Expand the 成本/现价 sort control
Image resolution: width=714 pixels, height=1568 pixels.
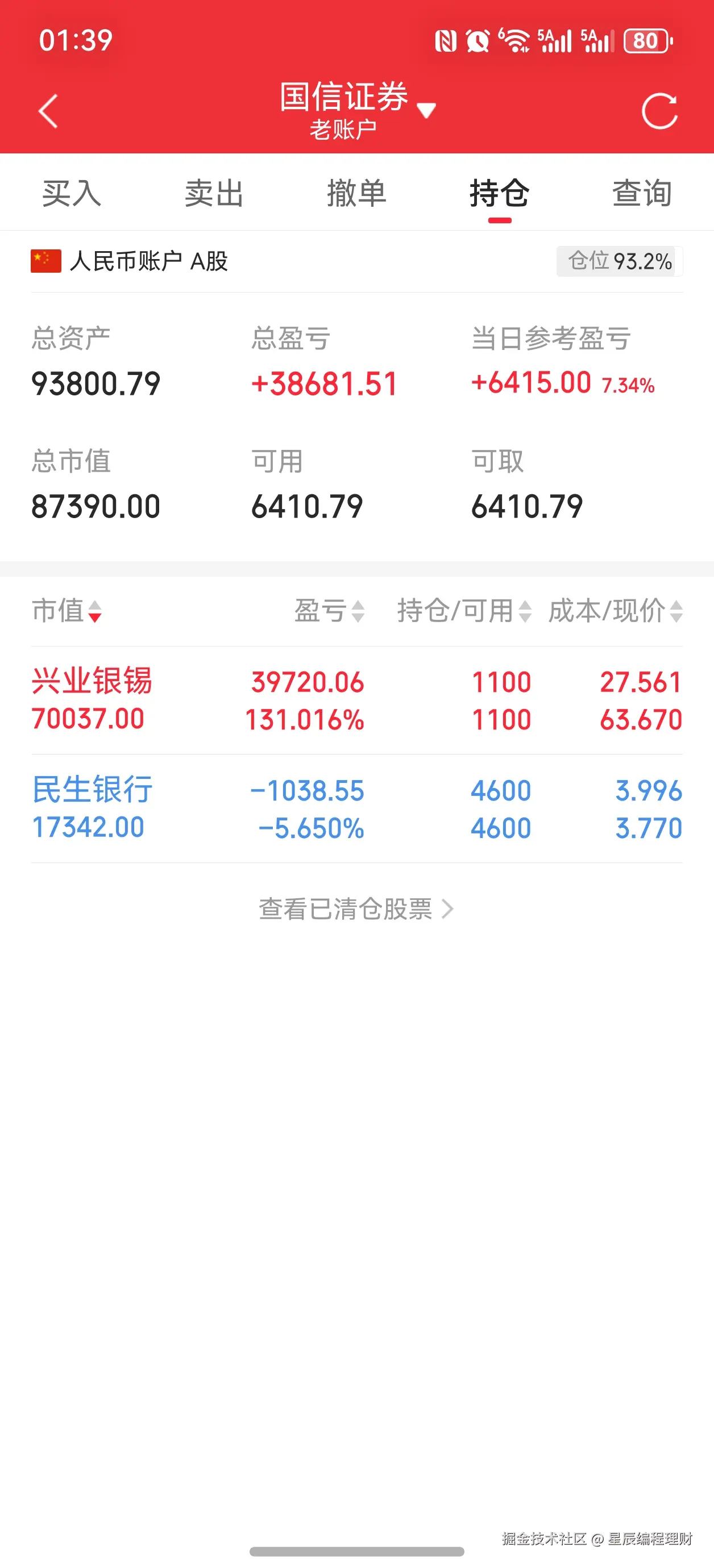[609, 612]
